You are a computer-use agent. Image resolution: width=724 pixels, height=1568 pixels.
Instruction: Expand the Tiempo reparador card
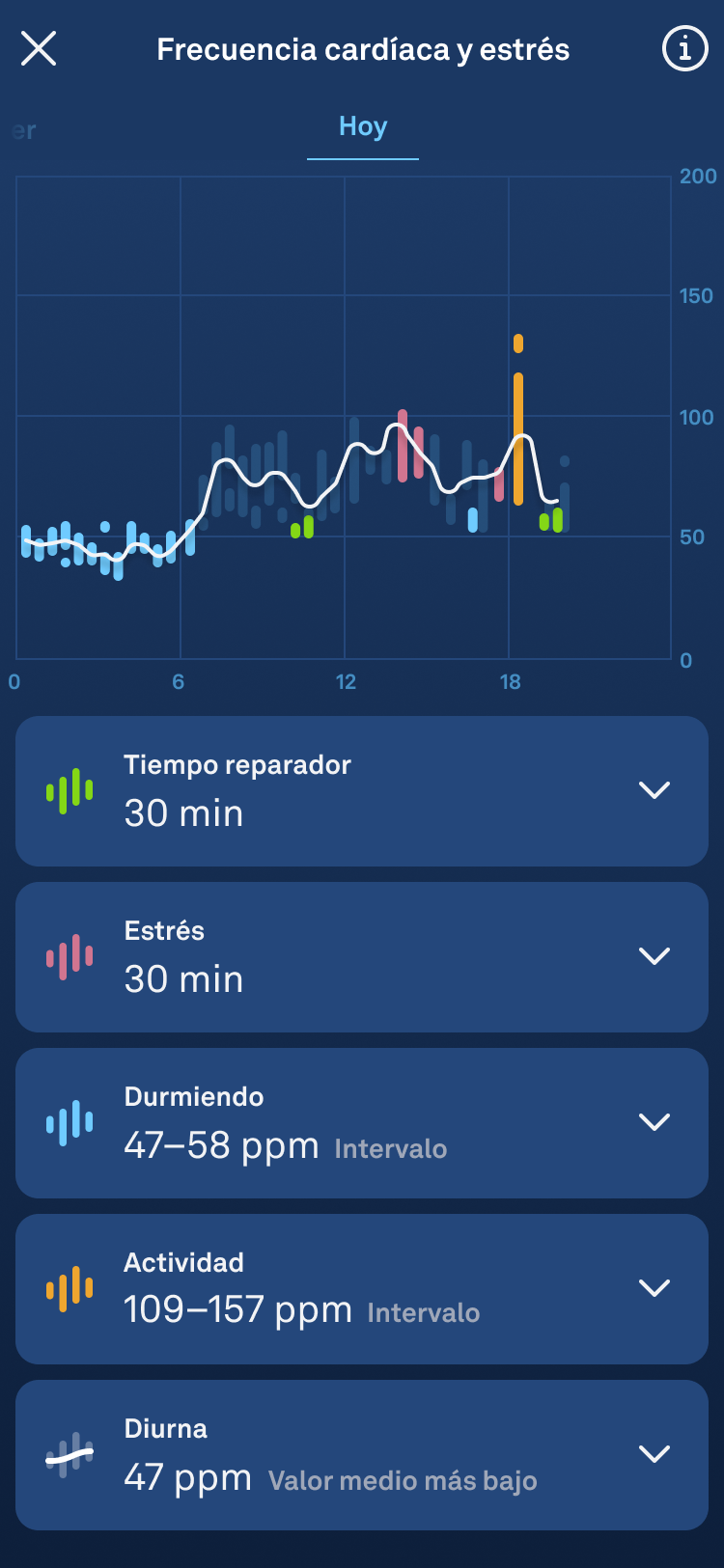click(x=362, y=791)
